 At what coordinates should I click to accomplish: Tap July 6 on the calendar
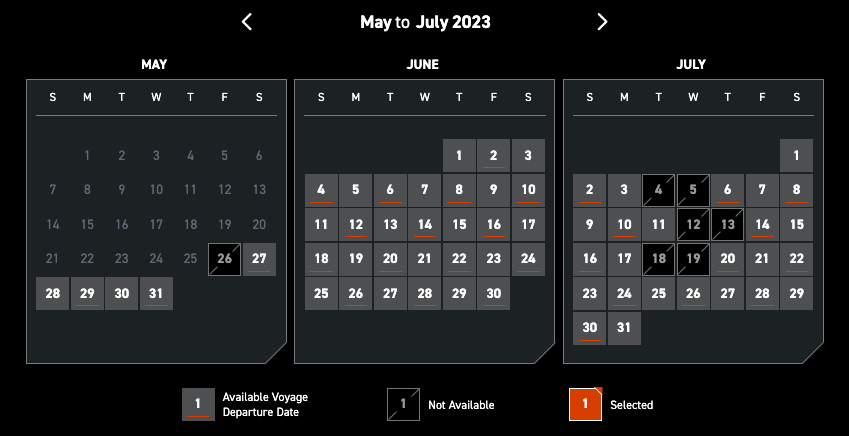[x=728, y=190]
